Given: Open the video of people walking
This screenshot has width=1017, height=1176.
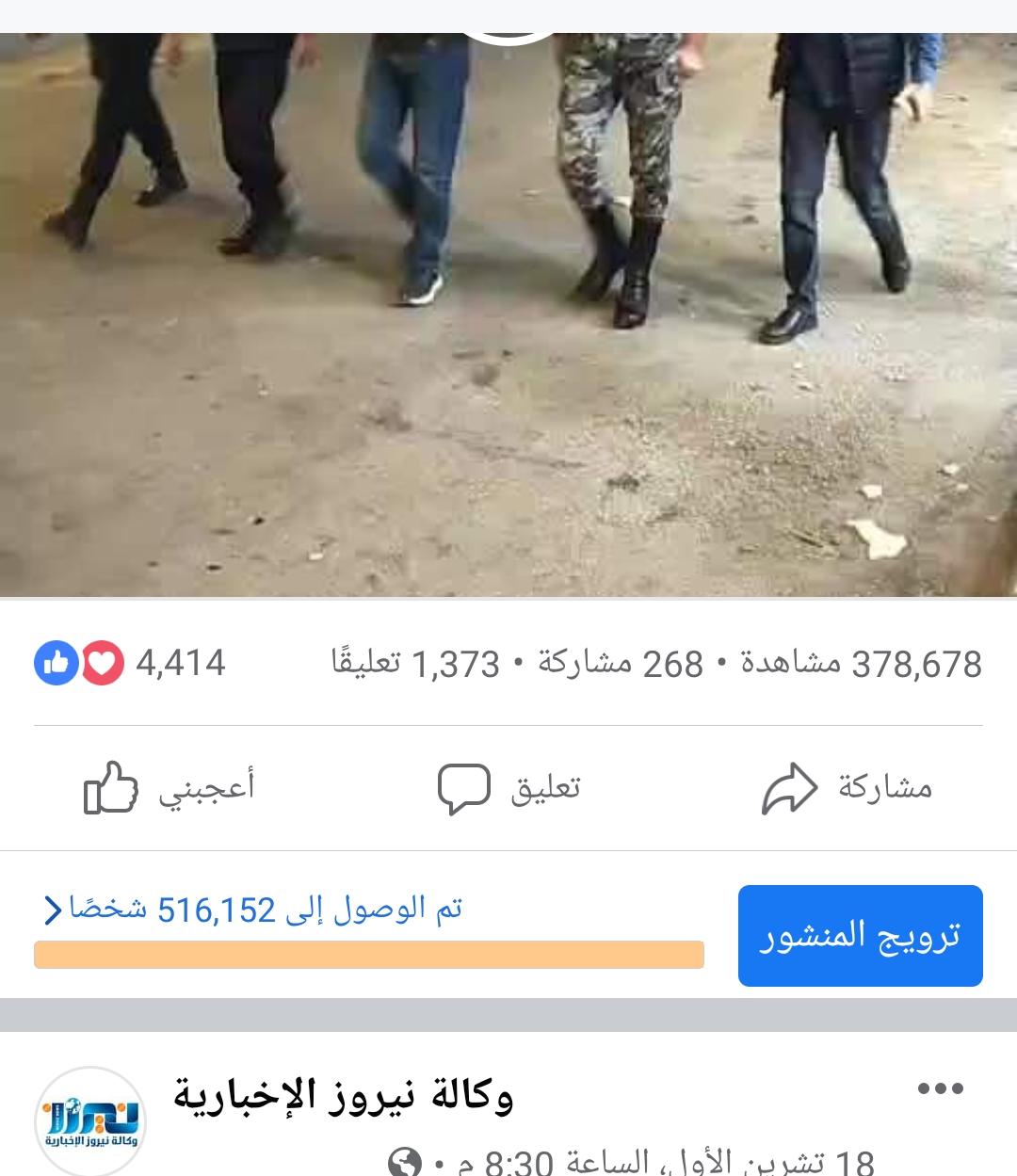Looking at the screenshot, I should point(508,311).
